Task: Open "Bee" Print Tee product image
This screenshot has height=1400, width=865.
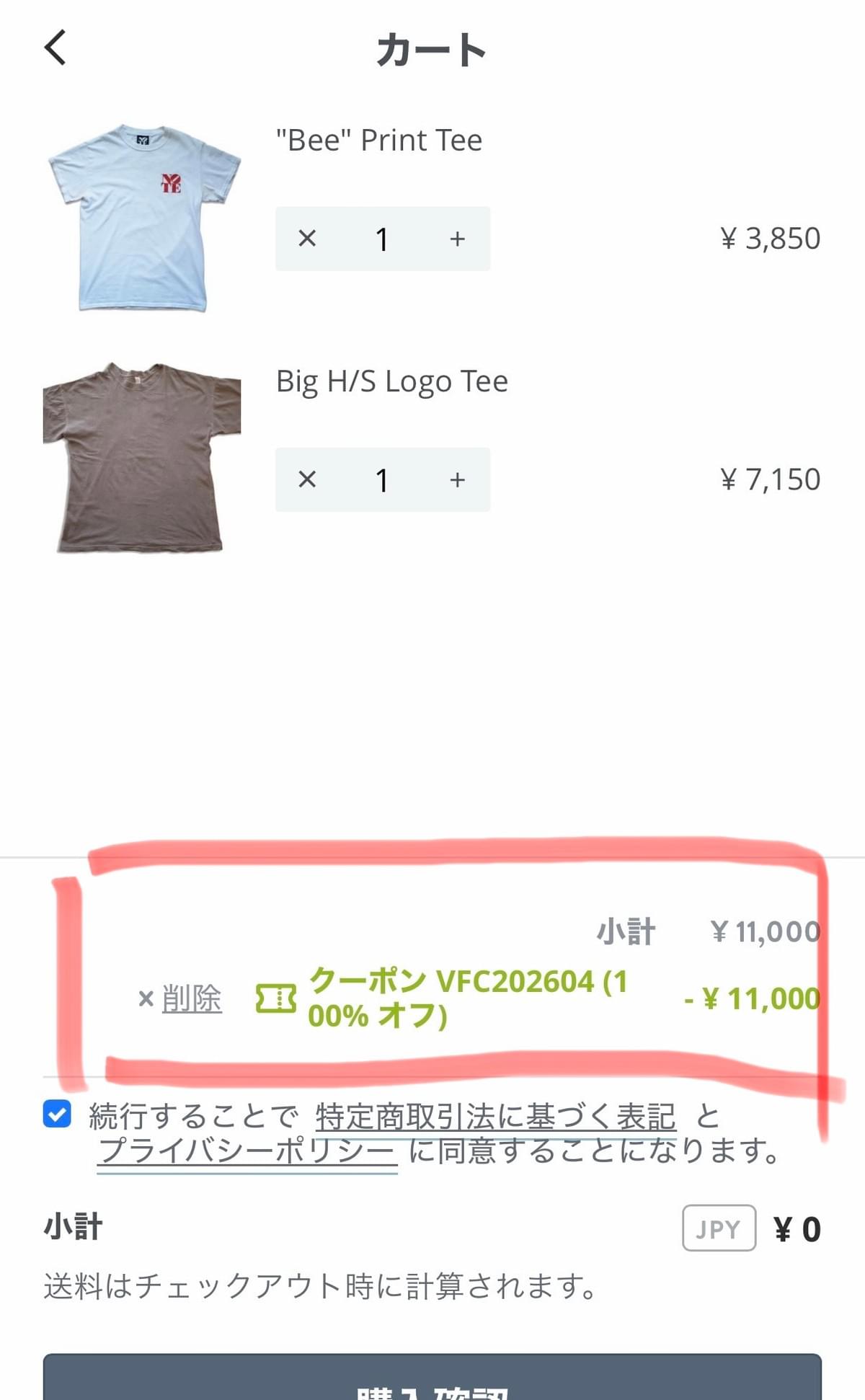Action: 143,218
